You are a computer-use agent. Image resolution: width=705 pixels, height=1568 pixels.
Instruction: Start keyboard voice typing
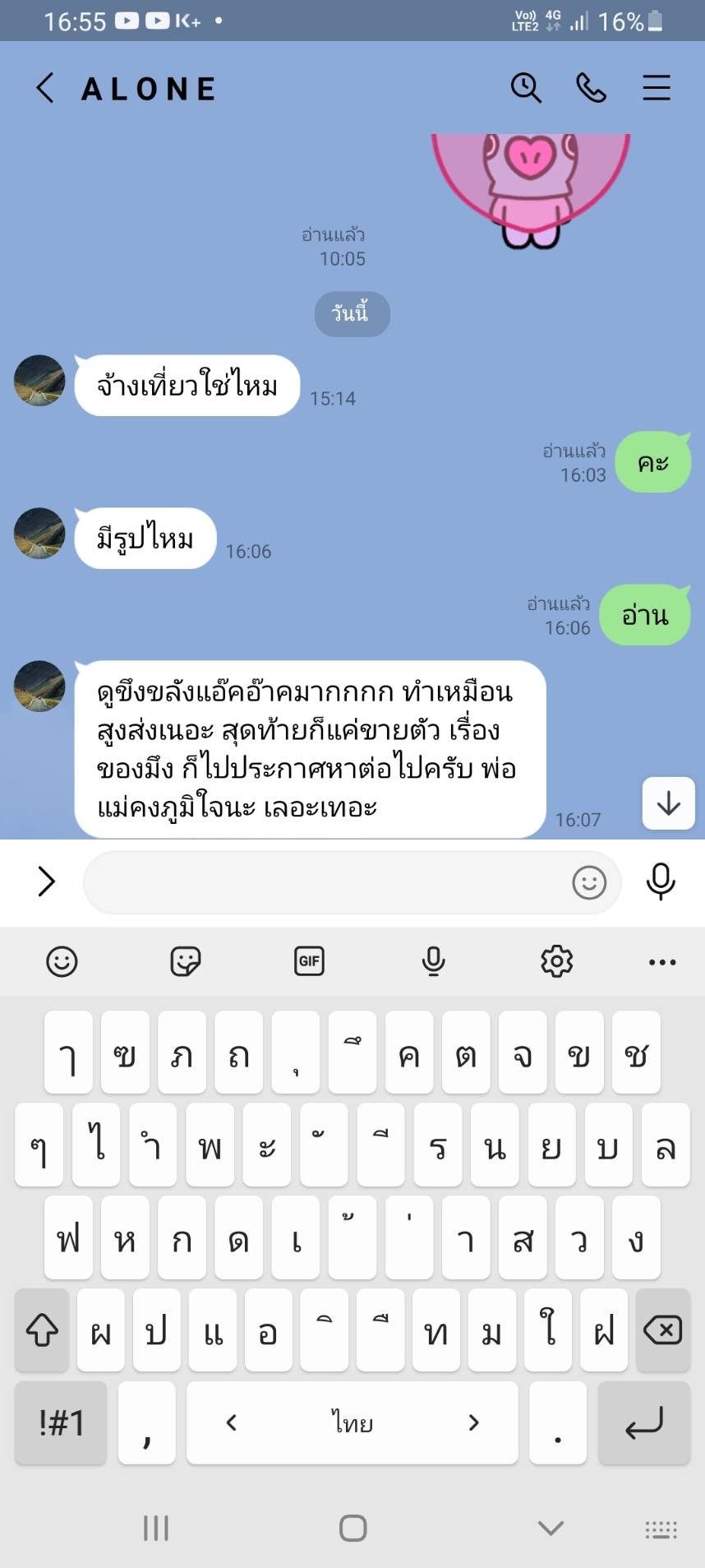point(433,961)
